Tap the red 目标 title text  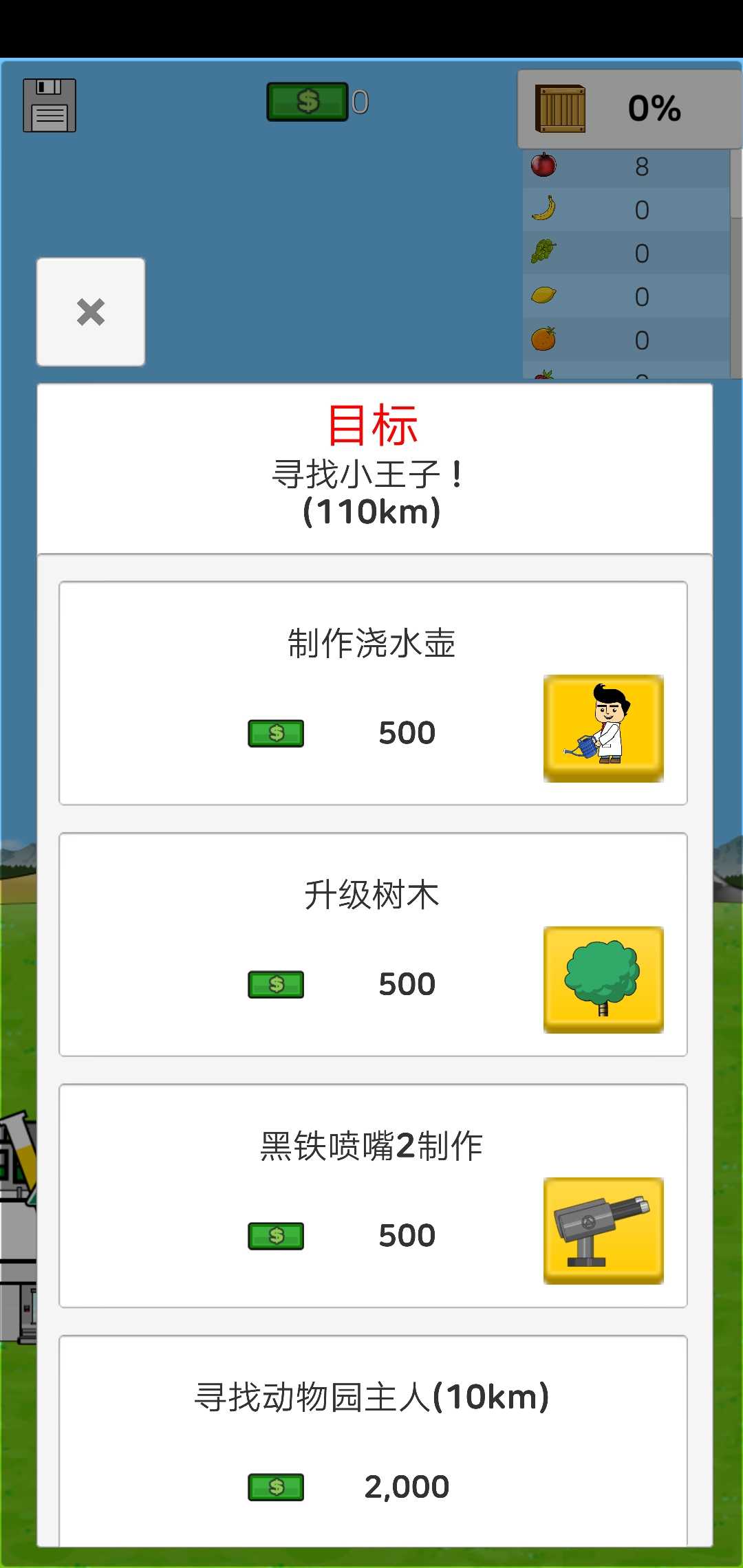click(x=371, y=425)
